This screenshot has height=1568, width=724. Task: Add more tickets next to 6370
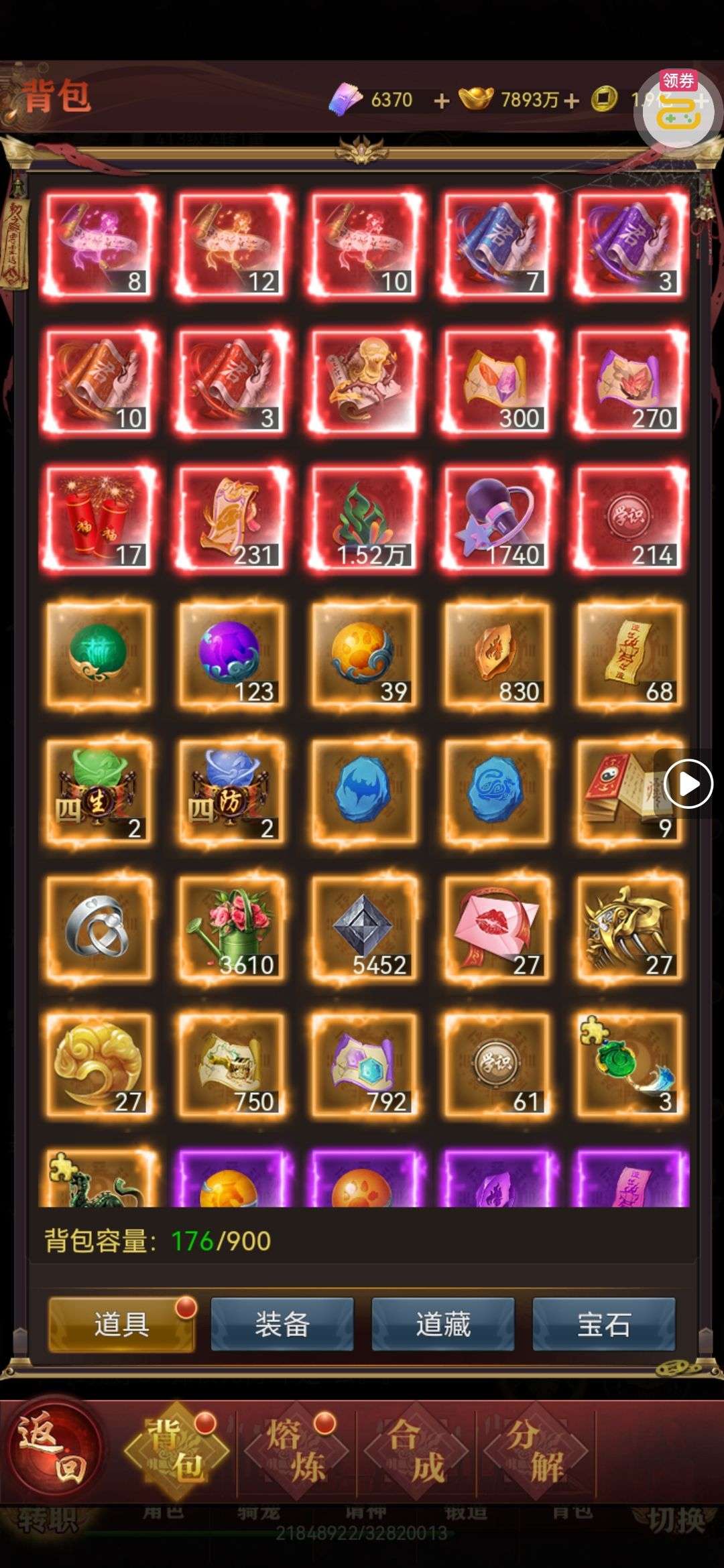coord(440,101)
